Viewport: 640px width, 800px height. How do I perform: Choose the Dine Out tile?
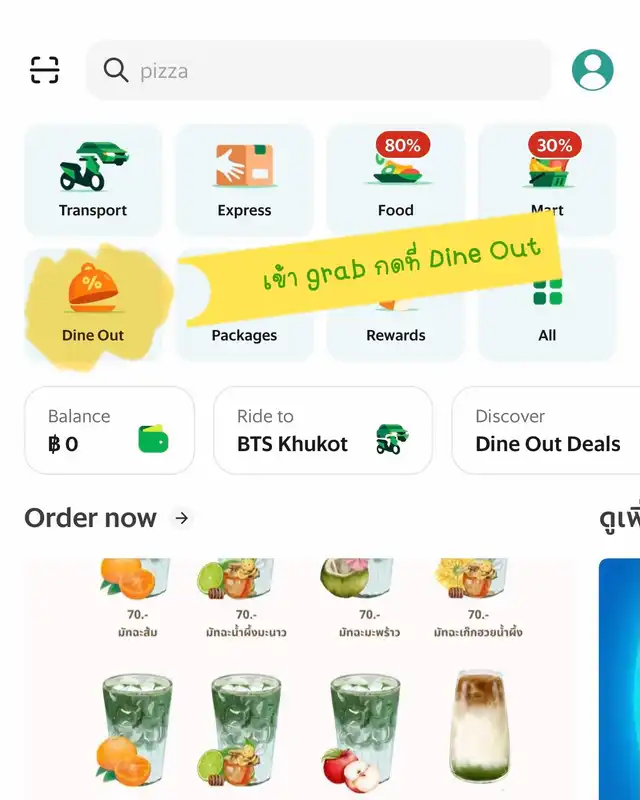[x=93, y=305]
